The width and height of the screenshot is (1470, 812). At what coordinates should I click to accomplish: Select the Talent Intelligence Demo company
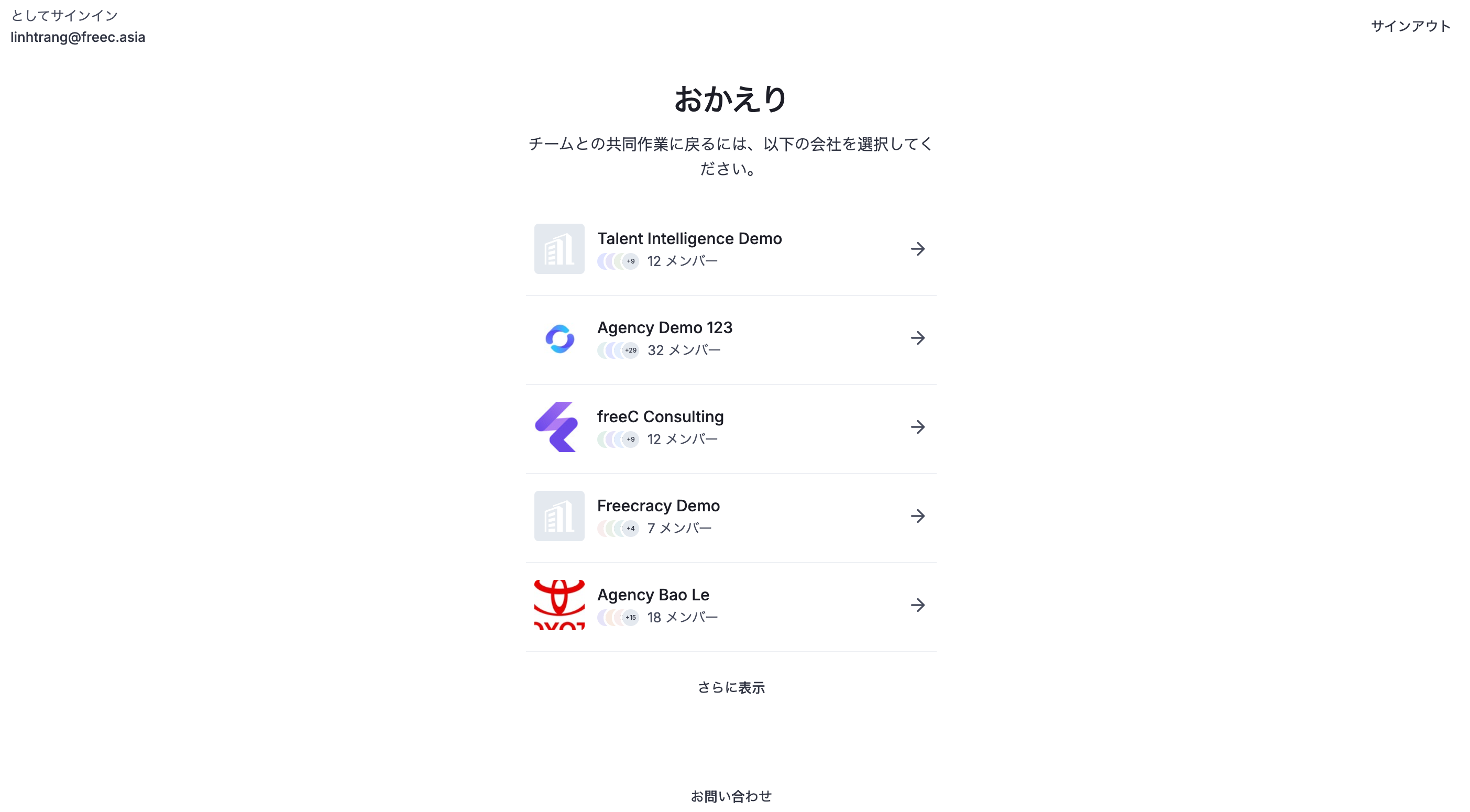tap(730, 249)
